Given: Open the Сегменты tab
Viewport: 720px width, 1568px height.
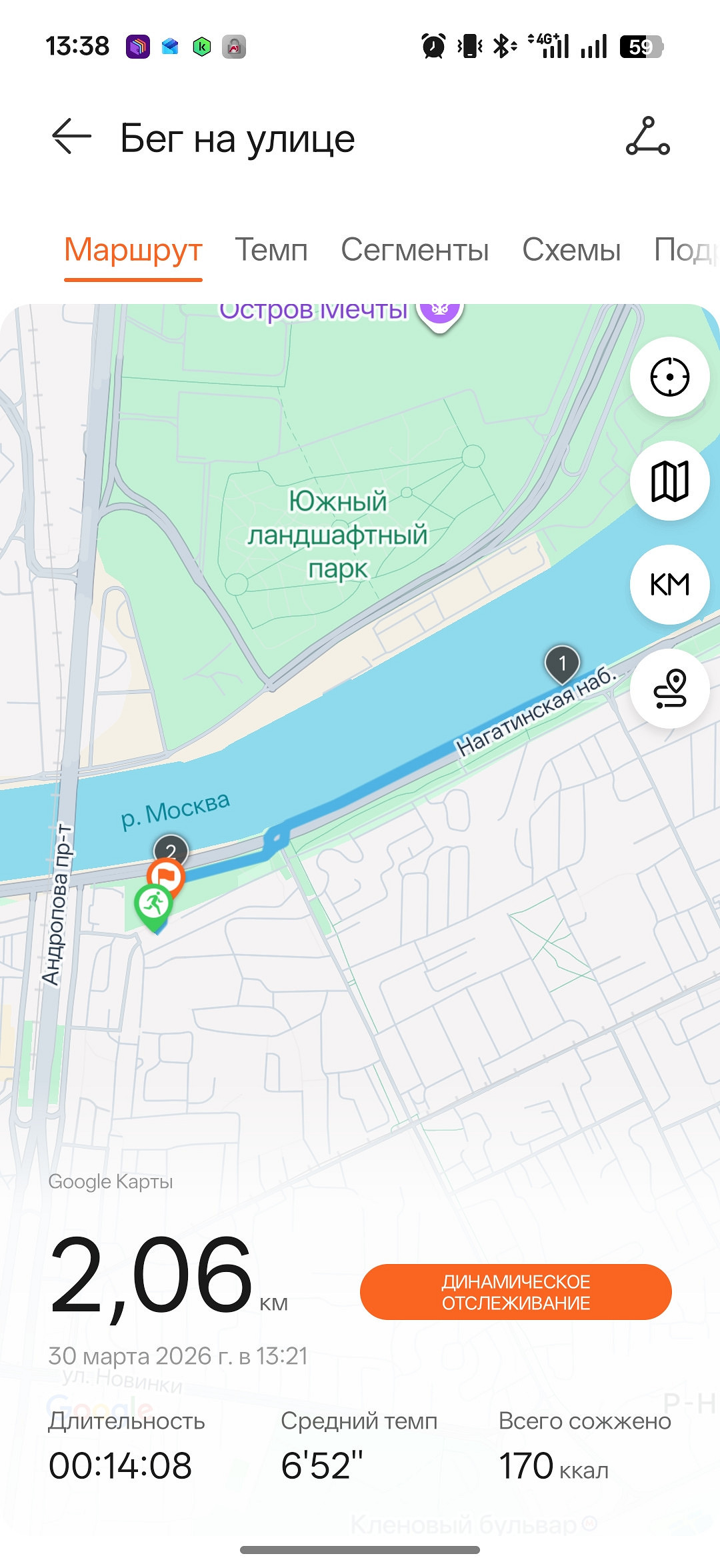Looking at the screenshot, I should (415, 250).
